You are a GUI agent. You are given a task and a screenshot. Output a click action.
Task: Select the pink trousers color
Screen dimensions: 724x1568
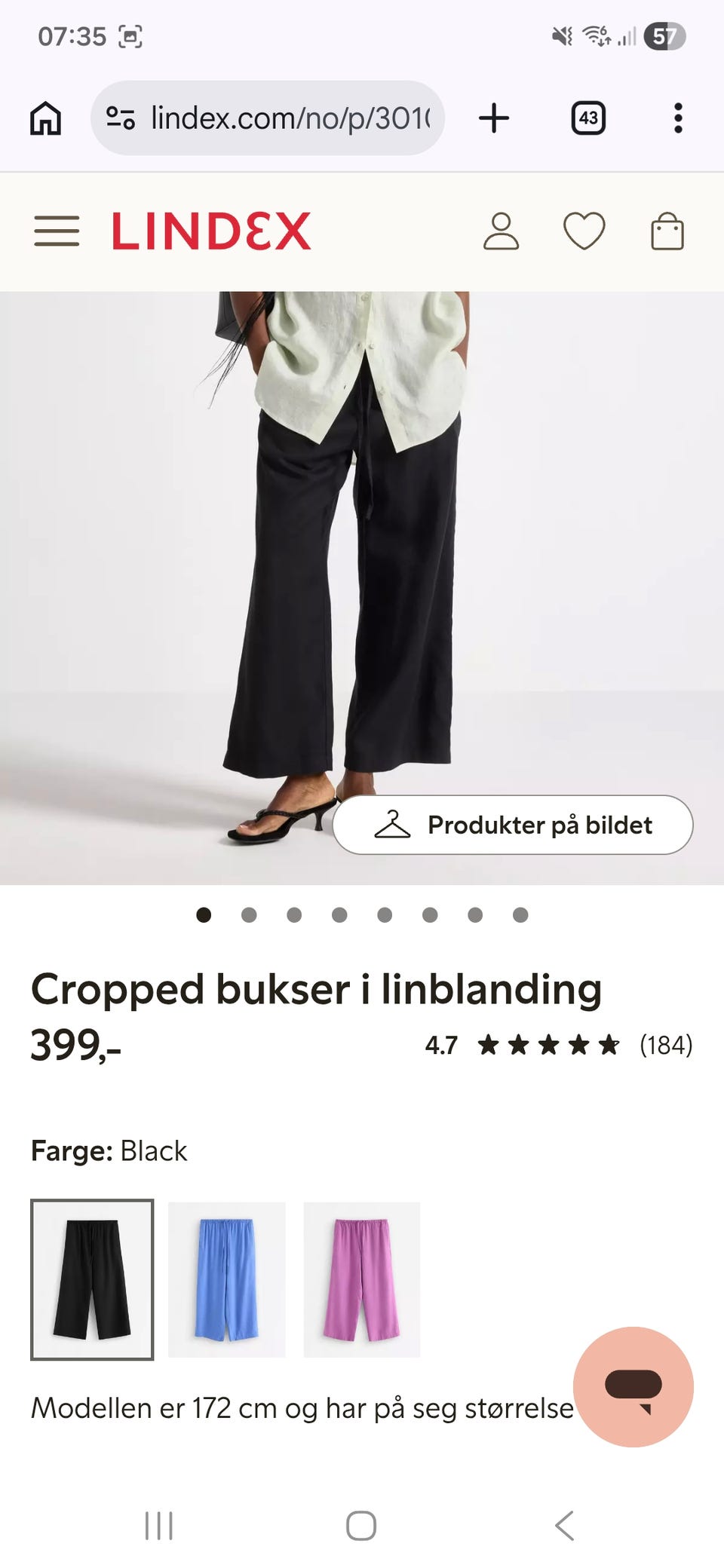click(x=362, y=1279)
